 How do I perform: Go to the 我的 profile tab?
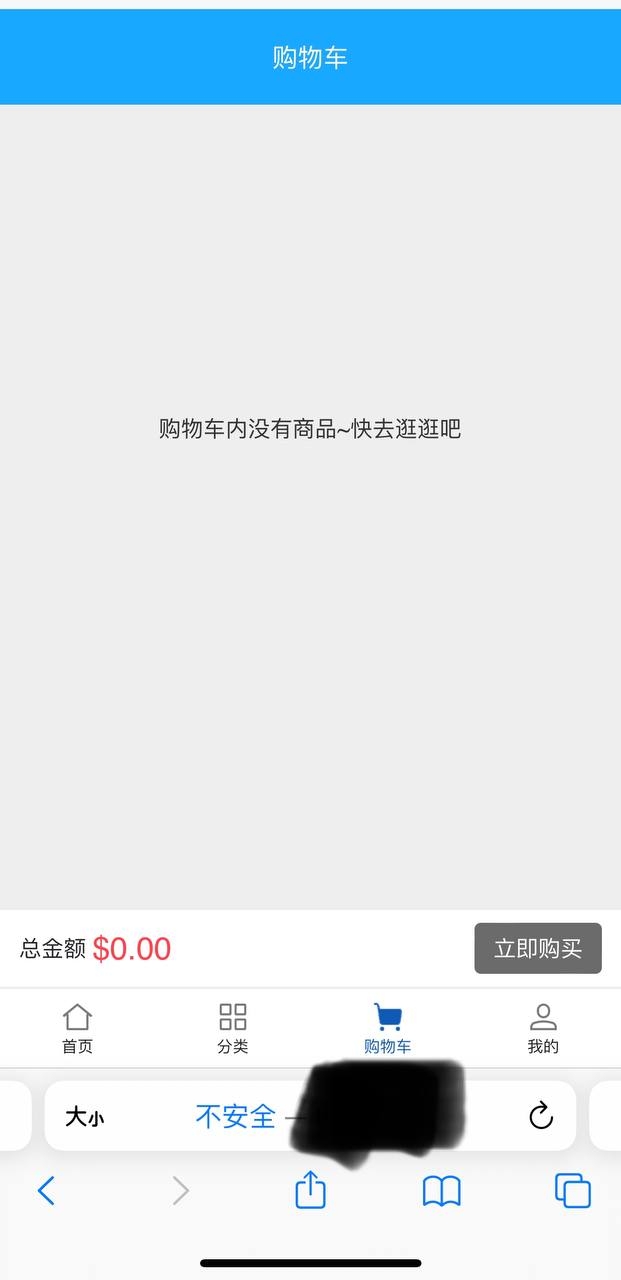coord(543,1029)
